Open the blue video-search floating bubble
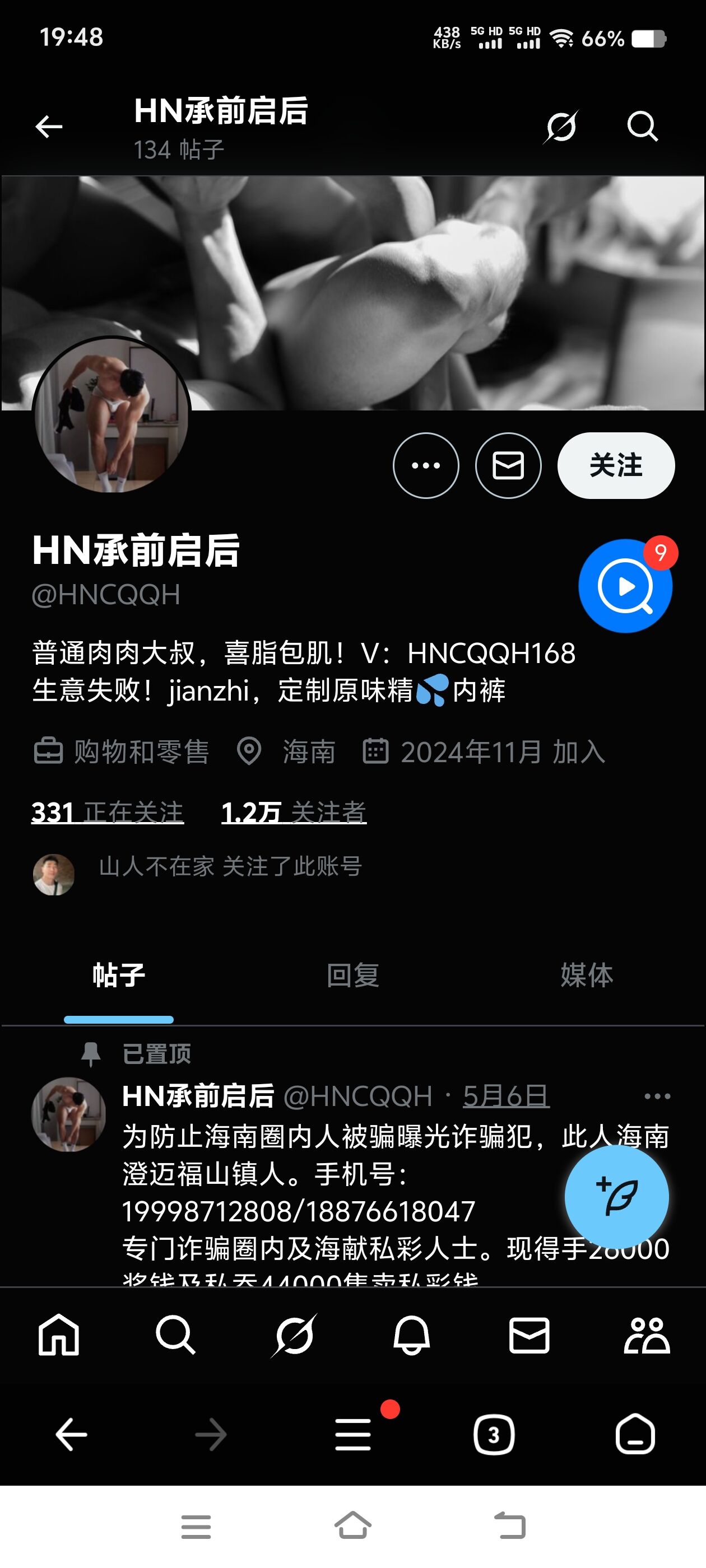The height and width of the screenshot is (1568, 706). [x=625, y=586]
